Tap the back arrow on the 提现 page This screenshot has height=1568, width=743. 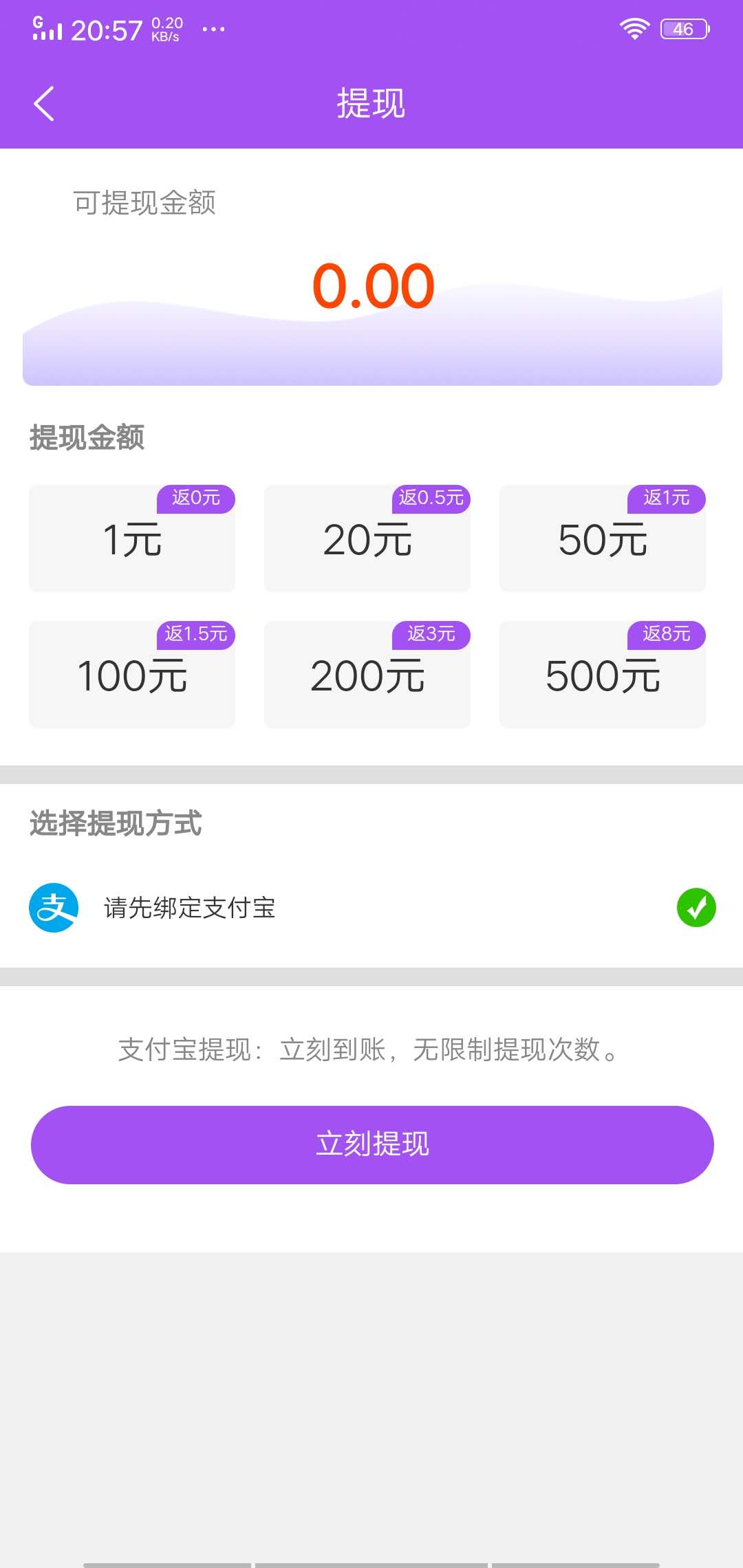point(43,103)
